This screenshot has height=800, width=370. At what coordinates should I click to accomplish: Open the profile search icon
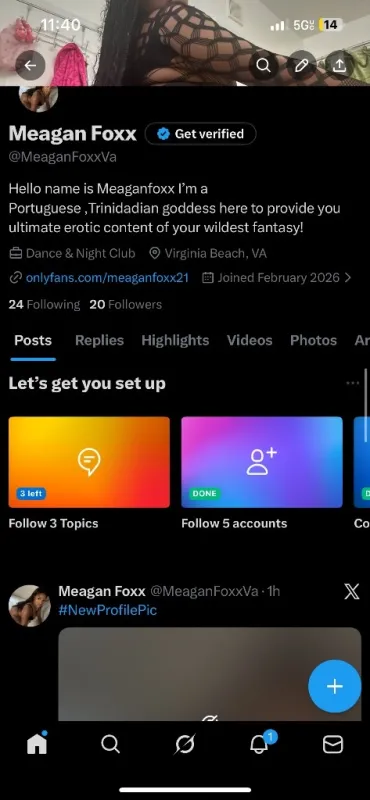[263, 65]
